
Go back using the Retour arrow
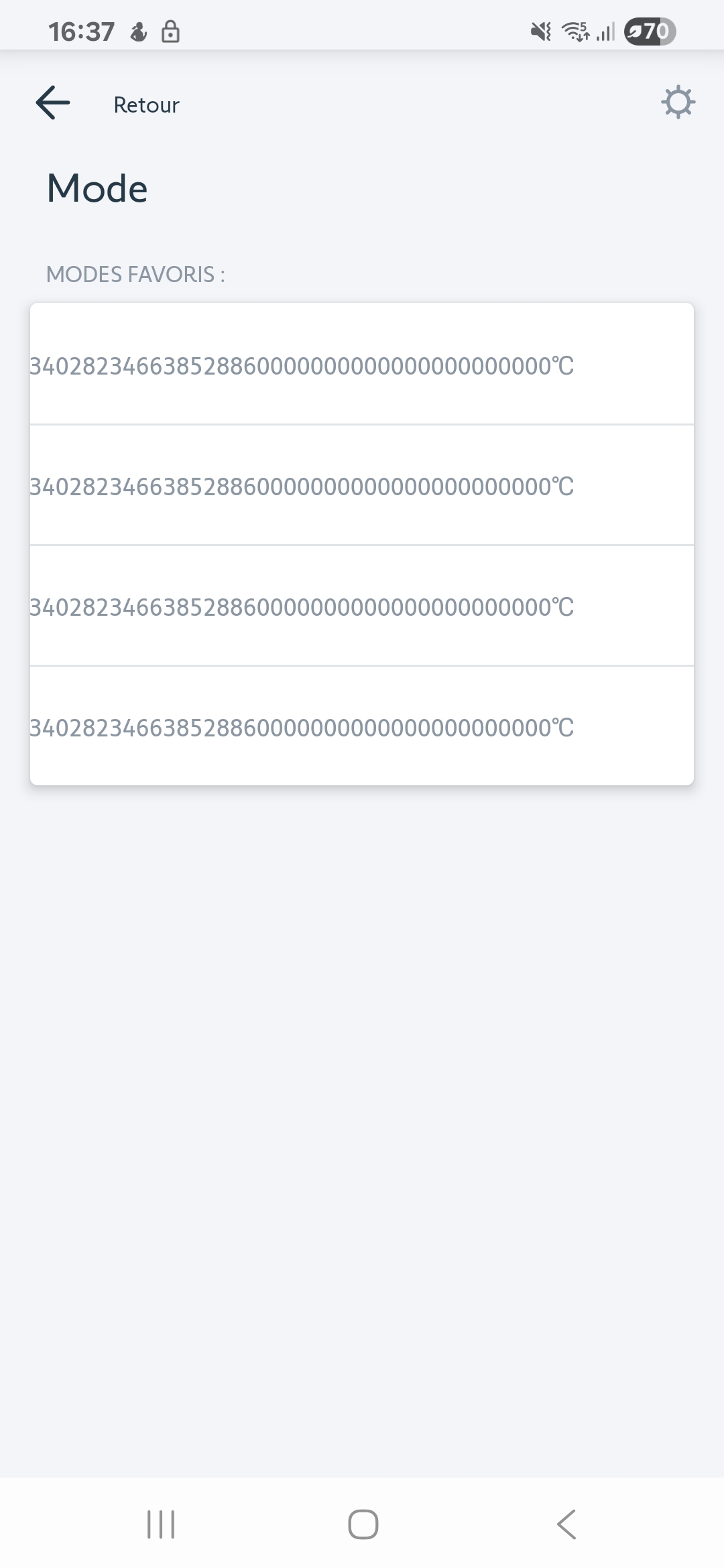pyautogui.click(x=53, y=103)
